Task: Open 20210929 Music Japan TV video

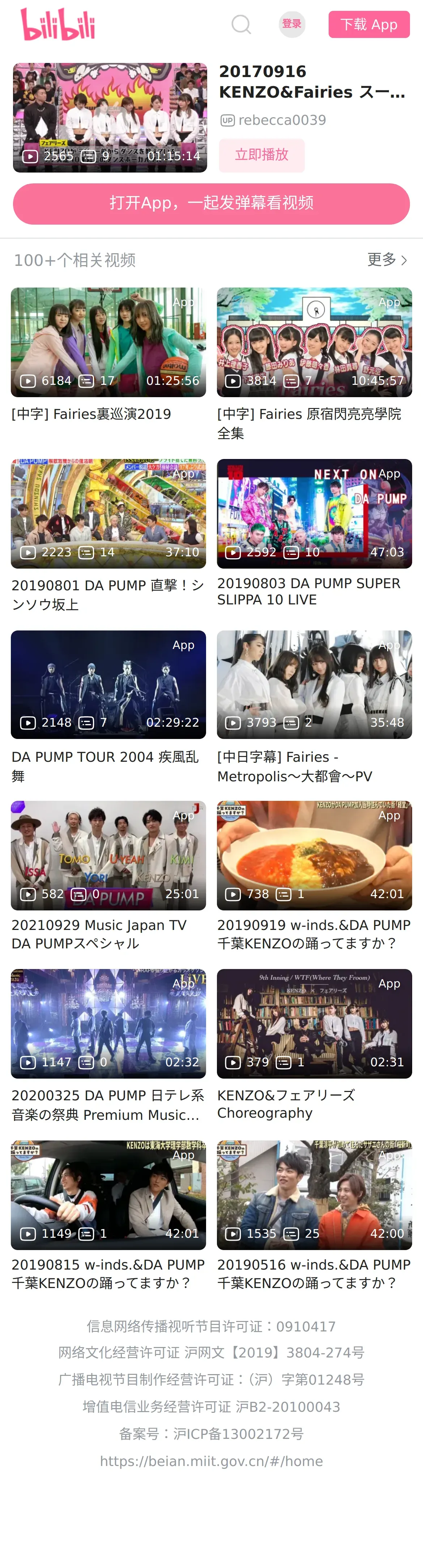Action: [108, 855]
